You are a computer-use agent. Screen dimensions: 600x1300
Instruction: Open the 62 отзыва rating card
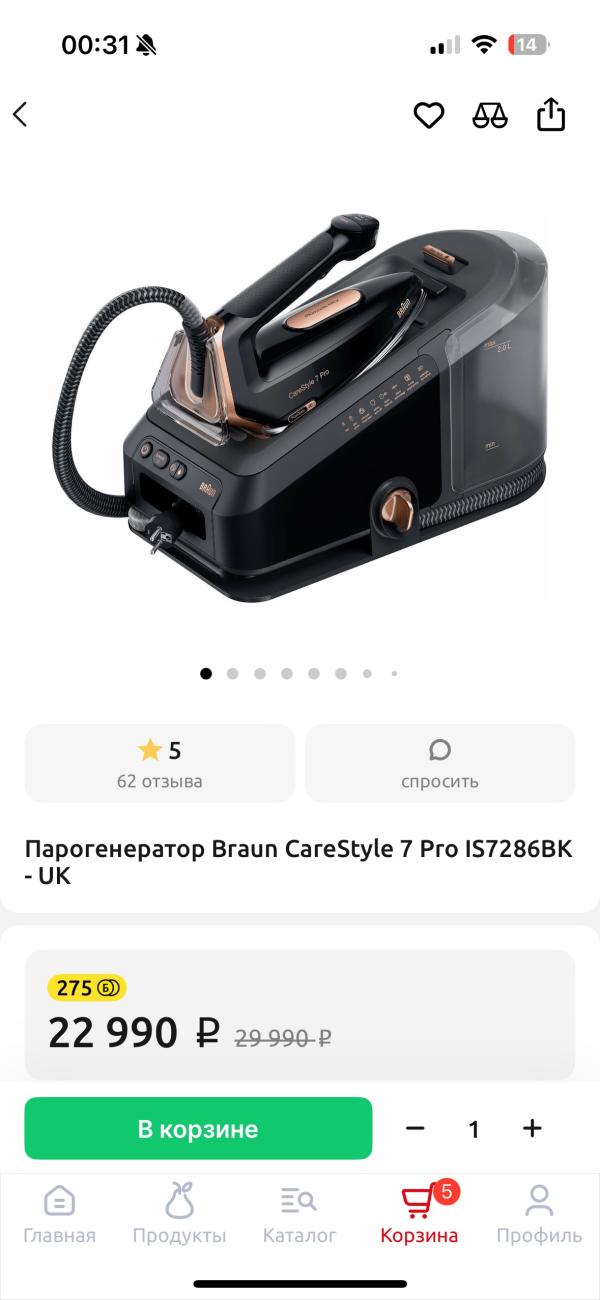pyautogui.click(x=160, y=764)
